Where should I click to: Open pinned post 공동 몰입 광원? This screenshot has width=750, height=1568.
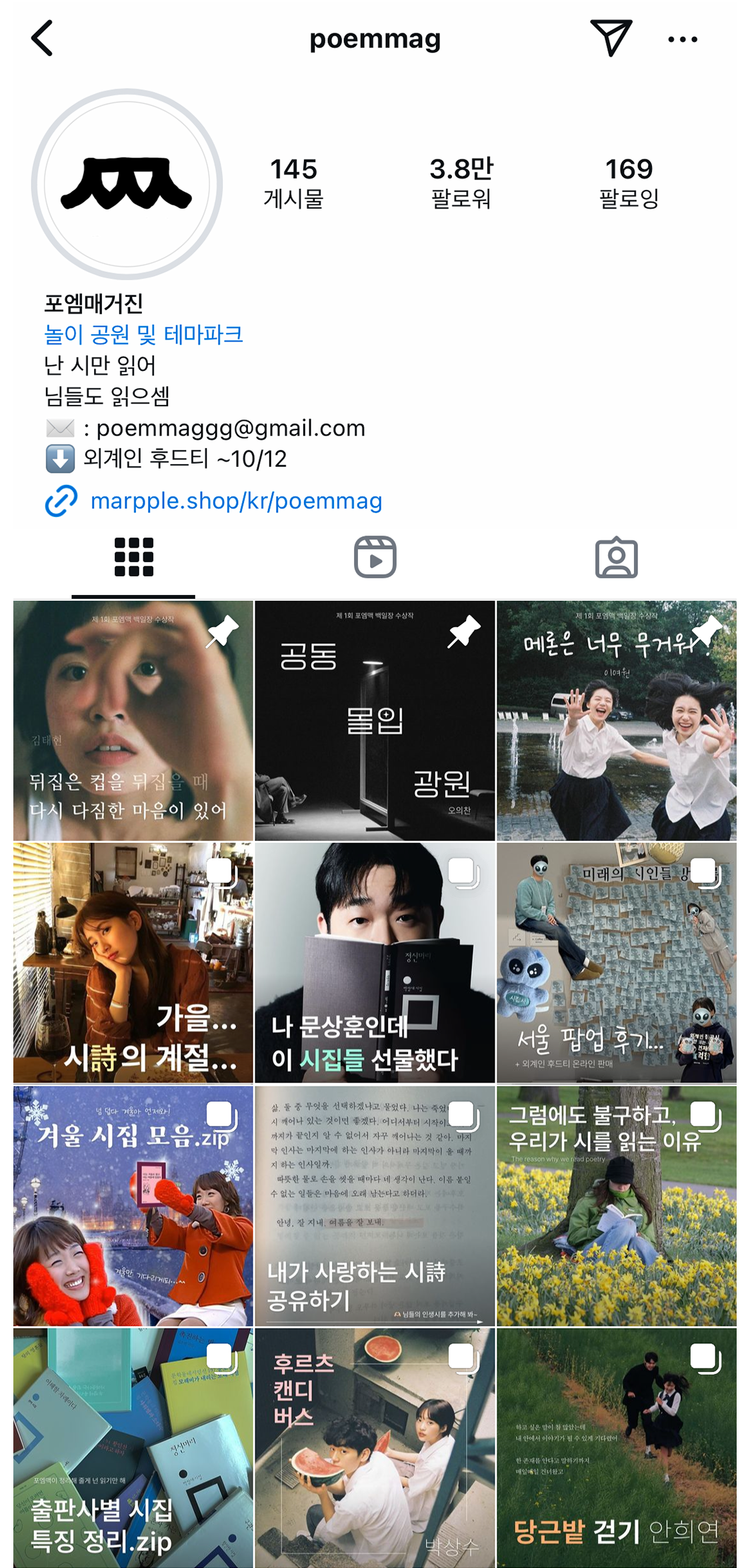click(375, 720)
